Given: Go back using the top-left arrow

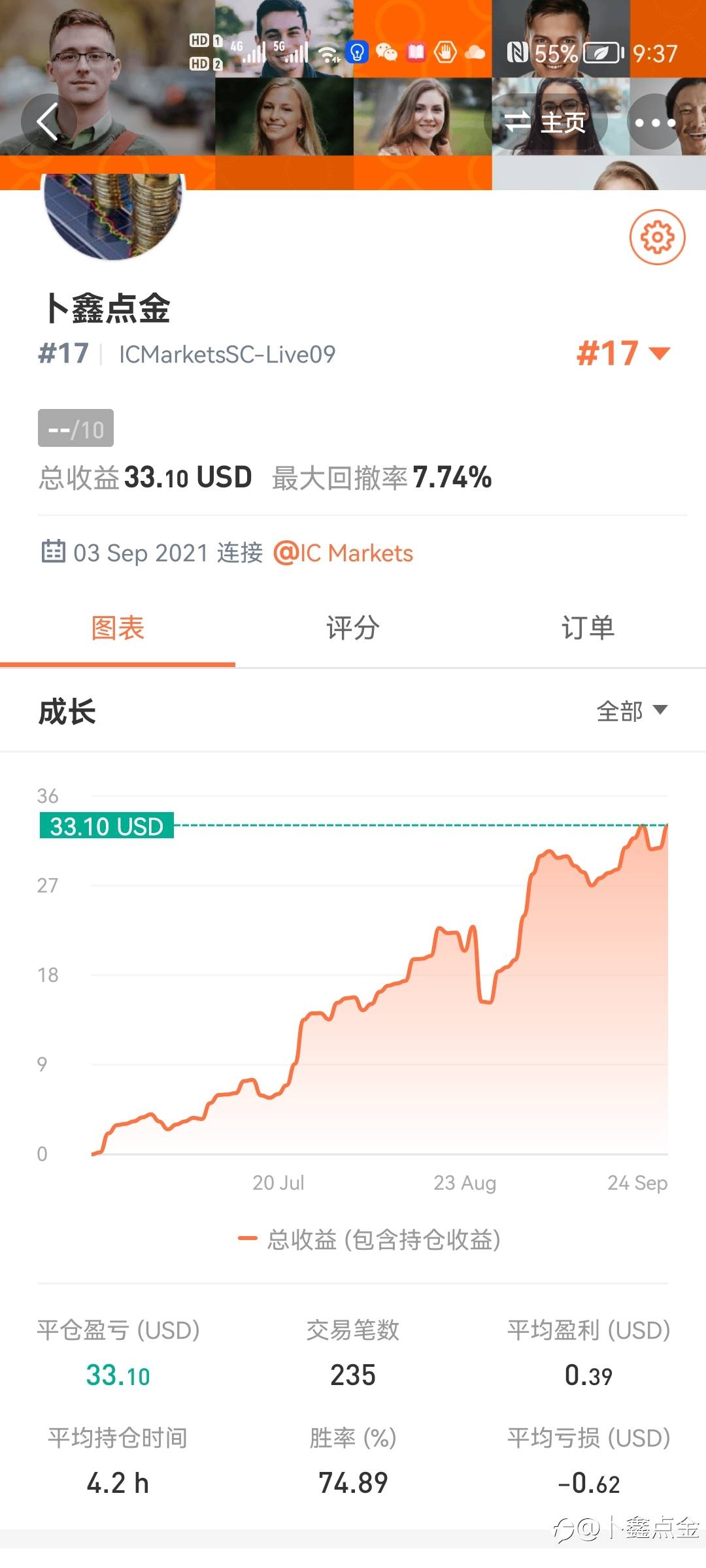Looking at the screenshot, I should pos(49,122).
